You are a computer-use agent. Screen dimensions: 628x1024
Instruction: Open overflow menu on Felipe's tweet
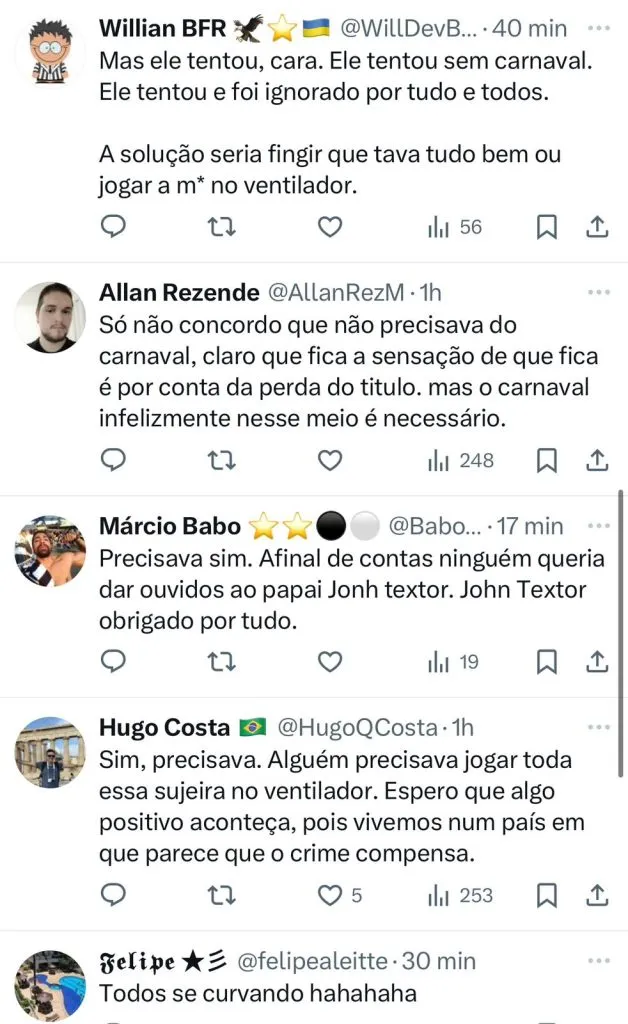point(599,961)
